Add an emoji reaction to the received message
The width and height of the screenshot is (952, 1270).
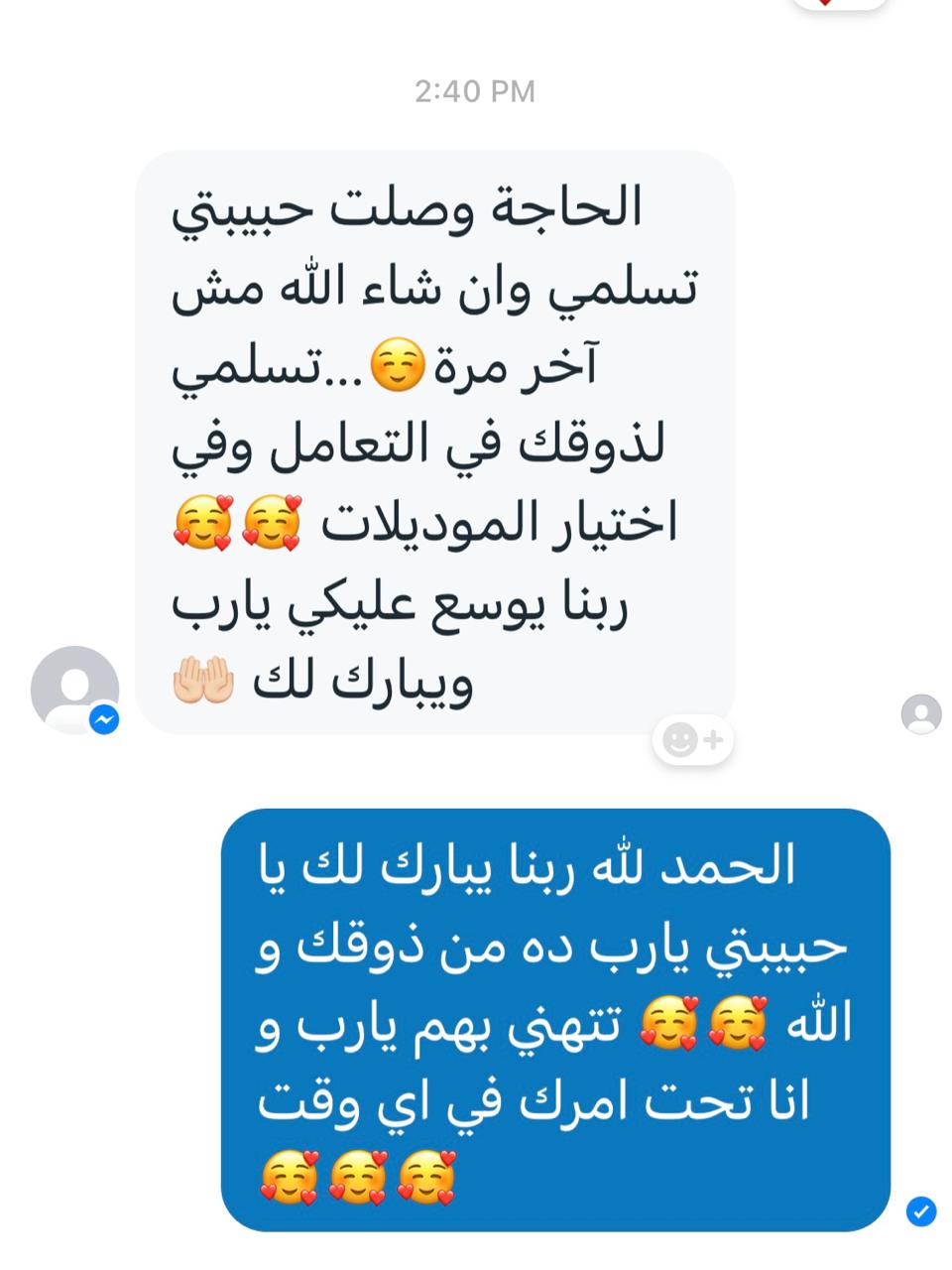[692, 739]
